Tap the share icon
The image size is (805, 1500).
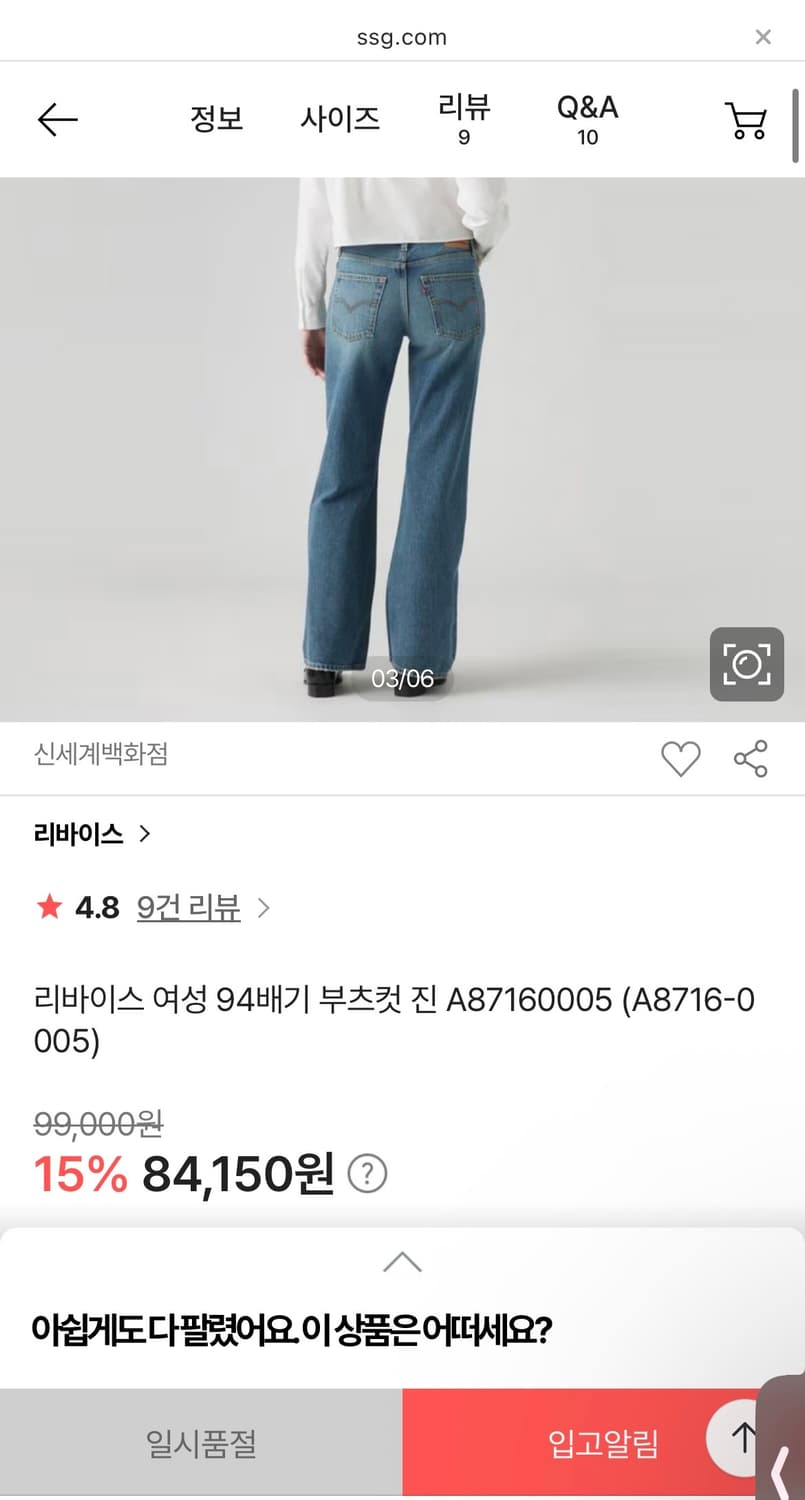(750, 759)
